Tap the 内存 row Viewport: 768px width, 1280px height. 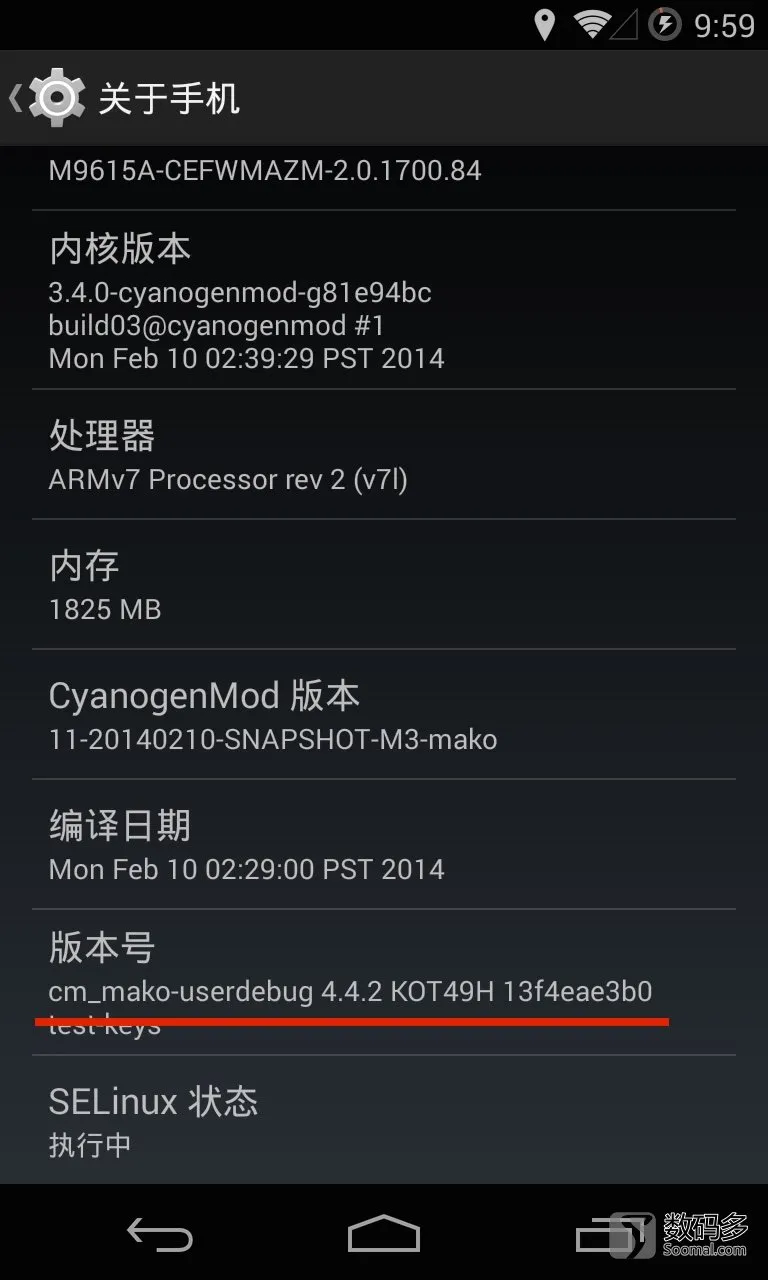coord(384,585)
